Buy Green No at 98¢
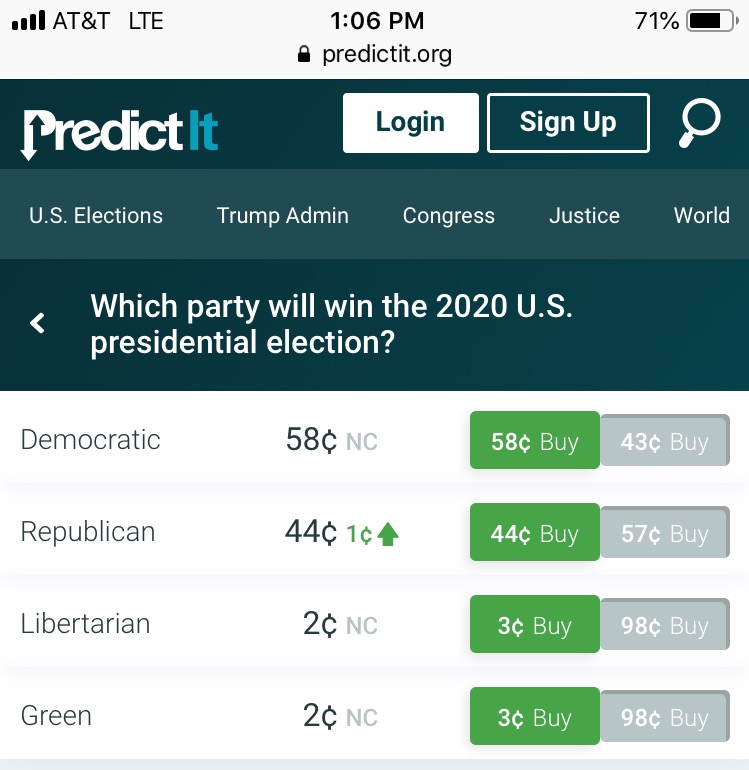 664,717
